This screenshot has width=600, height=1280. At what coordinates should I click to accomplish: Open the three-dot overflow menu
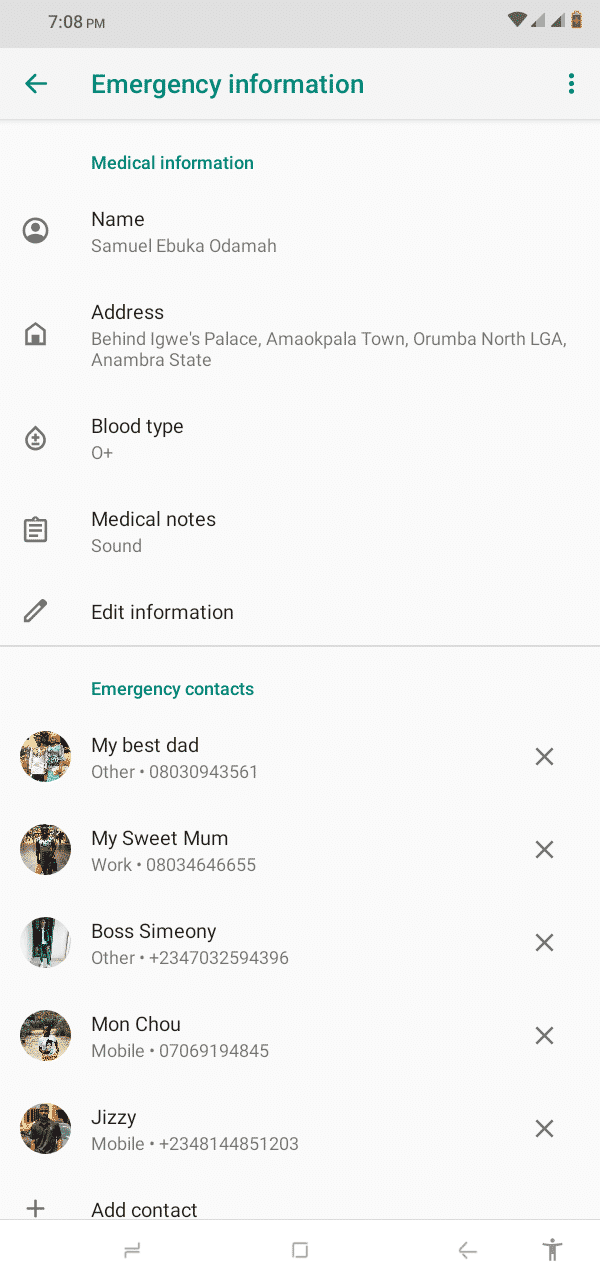(571, 84)
